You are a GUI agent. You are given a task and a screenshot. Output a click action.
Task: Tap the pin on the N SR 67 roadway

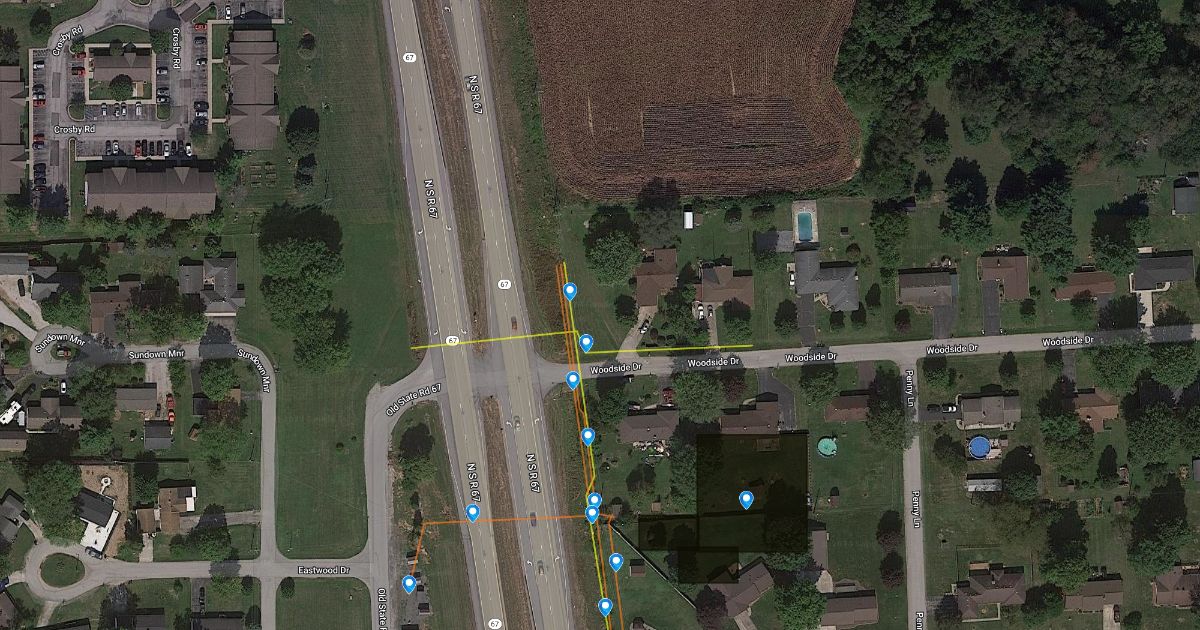click(473, 512)
